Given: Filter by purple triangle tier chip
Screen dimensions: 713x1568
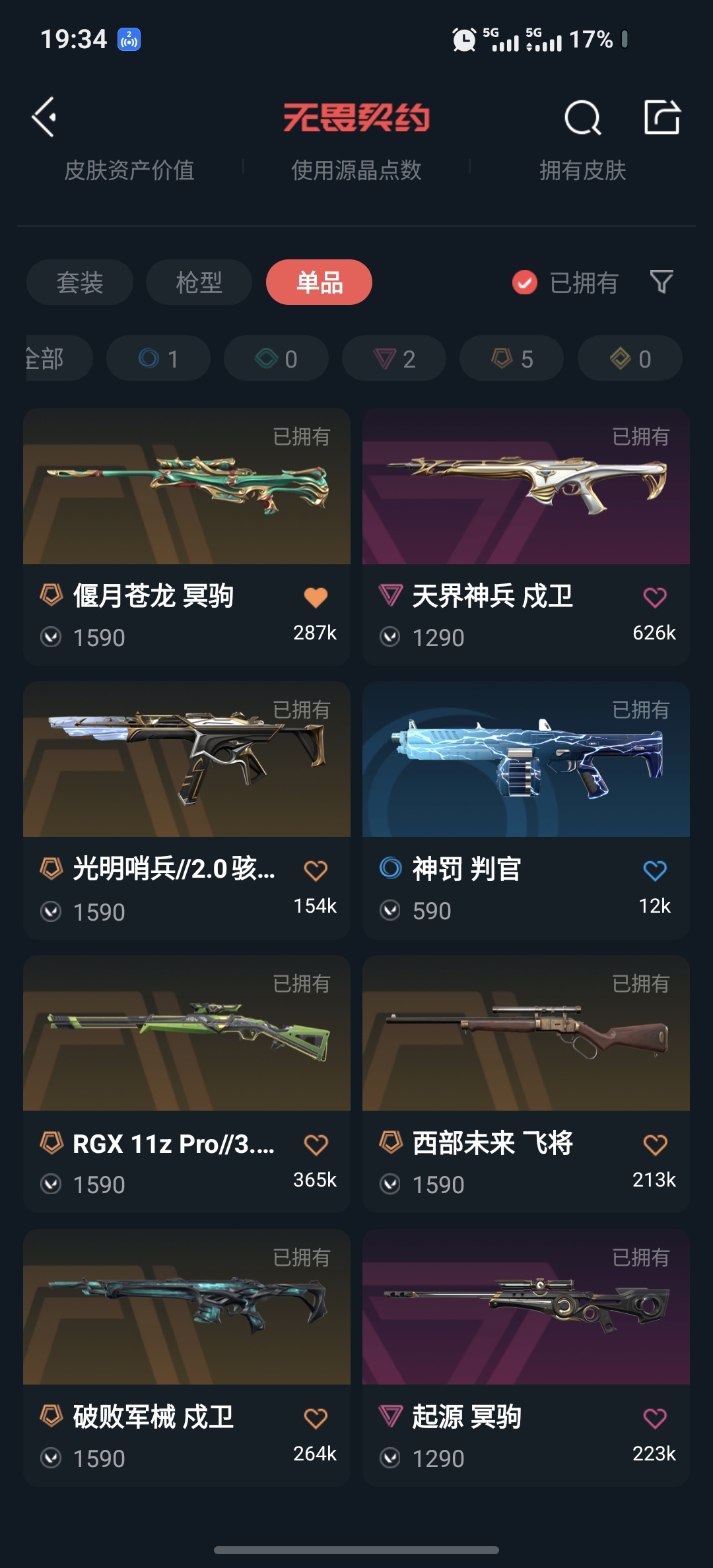Looking at the screenshot, I should pos(394,358).
